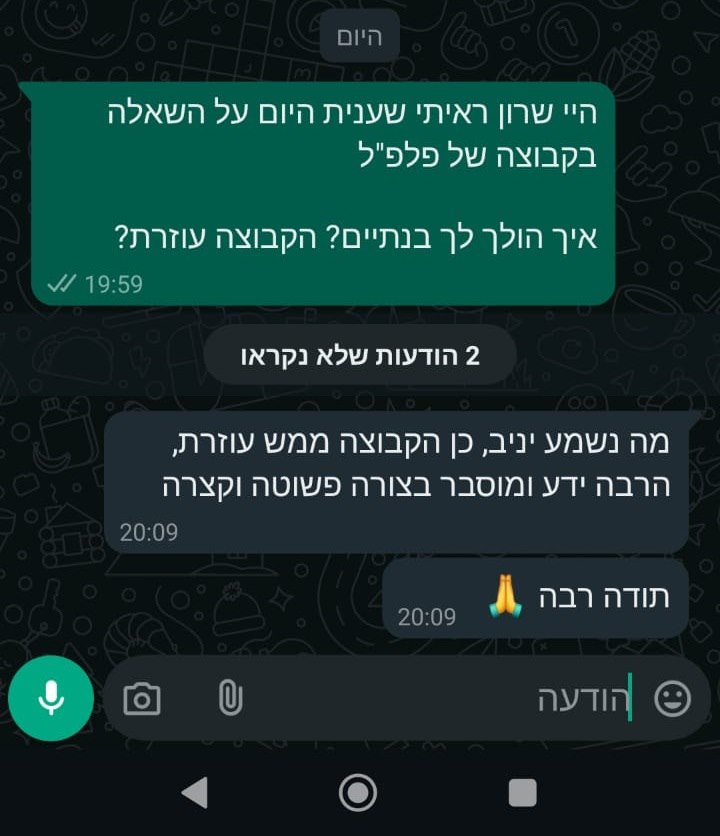Go back using the system back button
Viewport: 720px width, 836px height.
[x=195, y=792]
